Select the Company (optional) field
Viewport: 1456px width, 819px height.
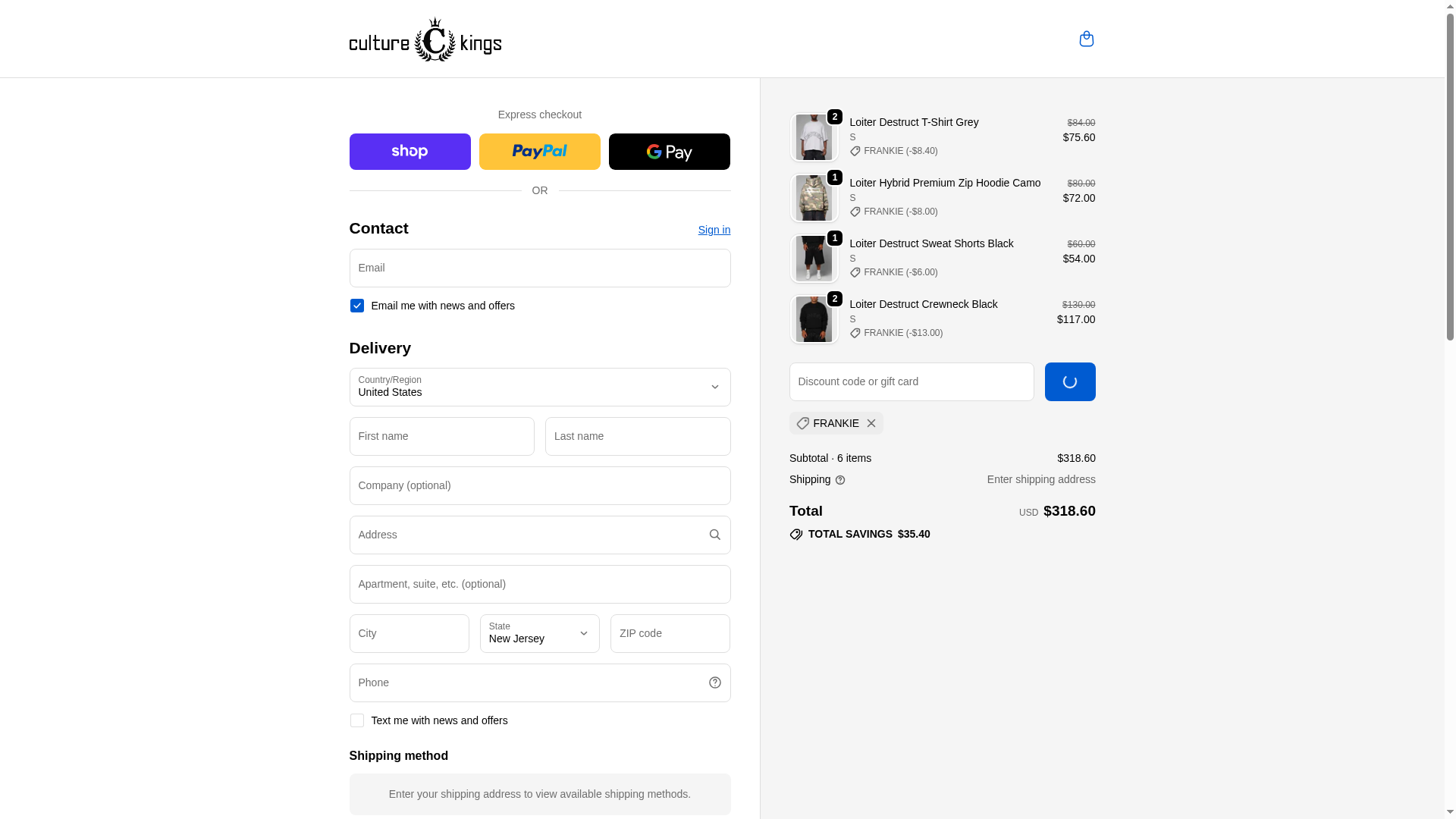click(539, 485)
